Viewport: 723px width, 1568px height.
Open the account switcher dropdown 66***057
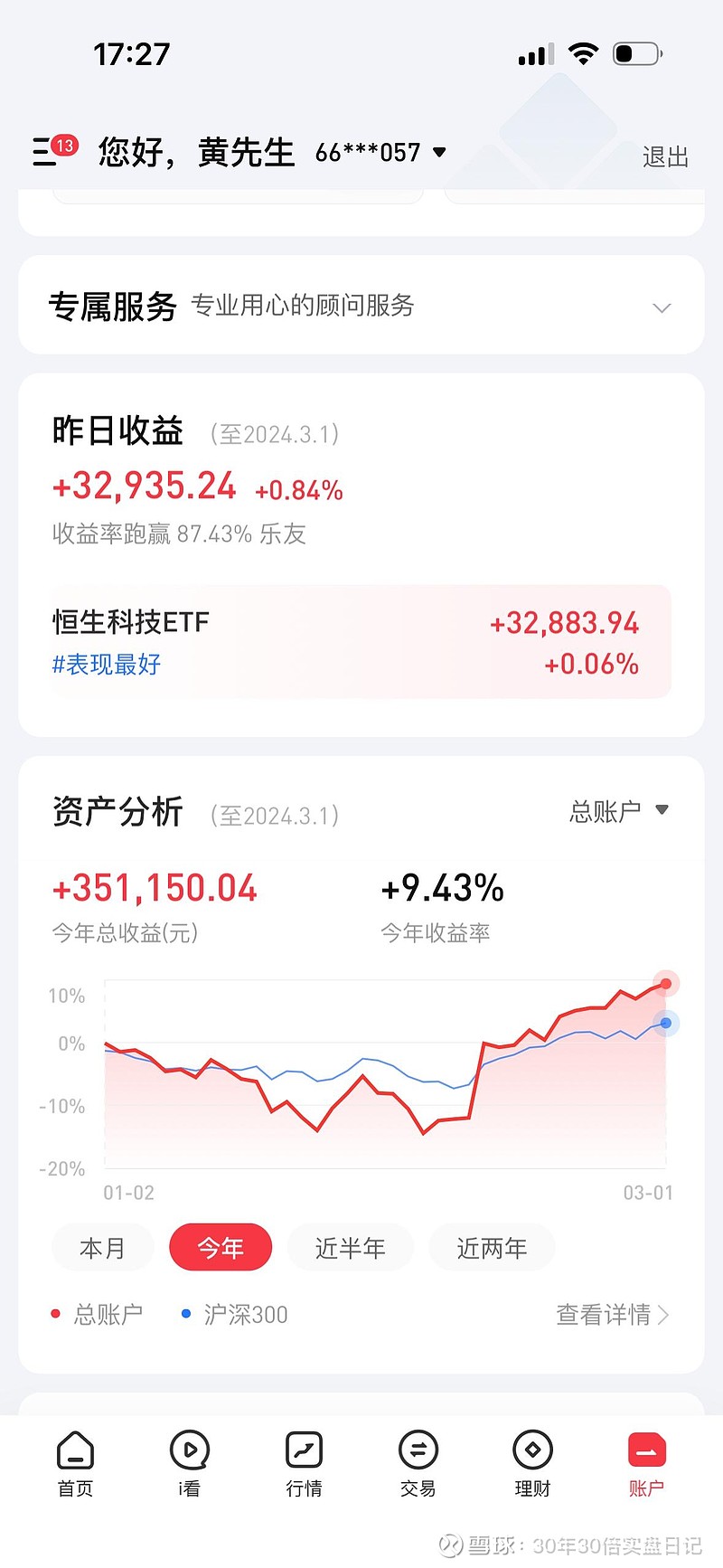380,152
